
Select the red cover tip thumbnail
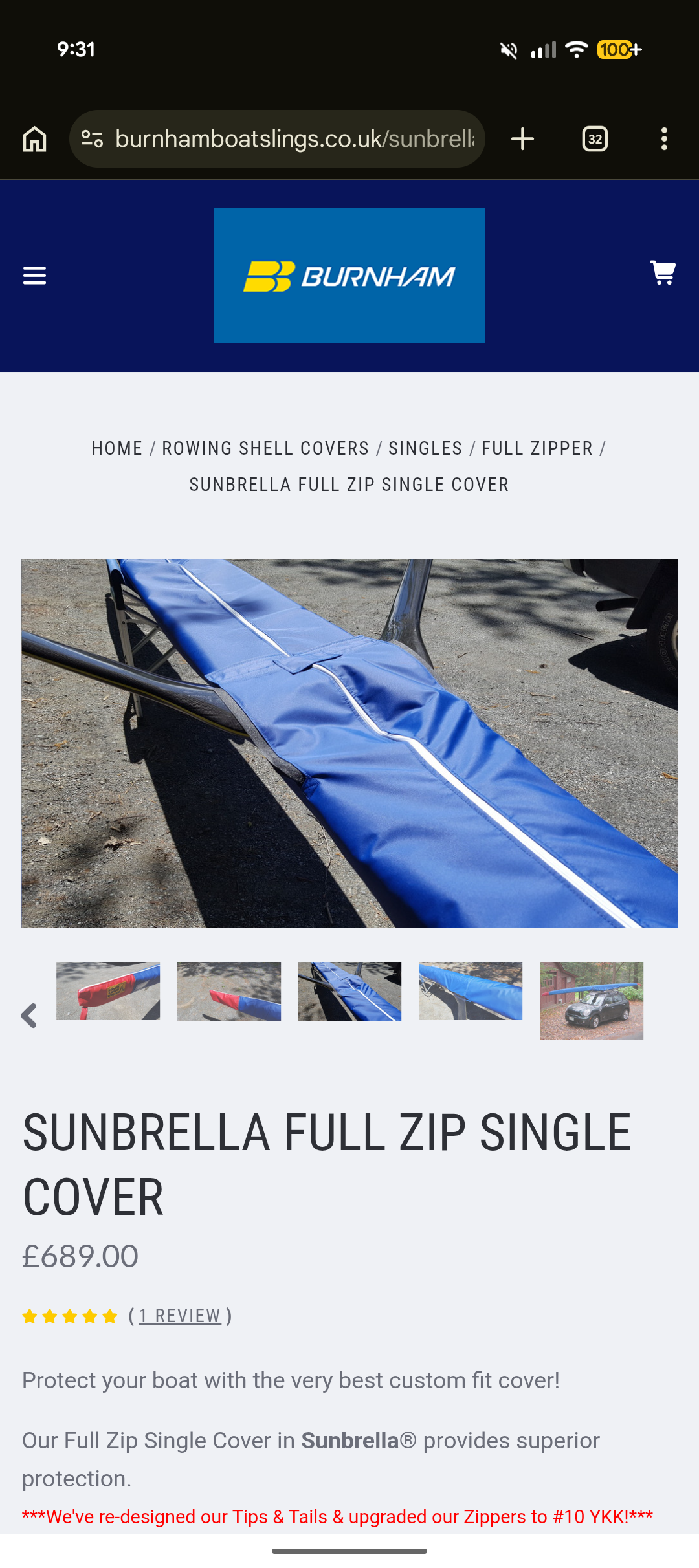tap(108, 991)
